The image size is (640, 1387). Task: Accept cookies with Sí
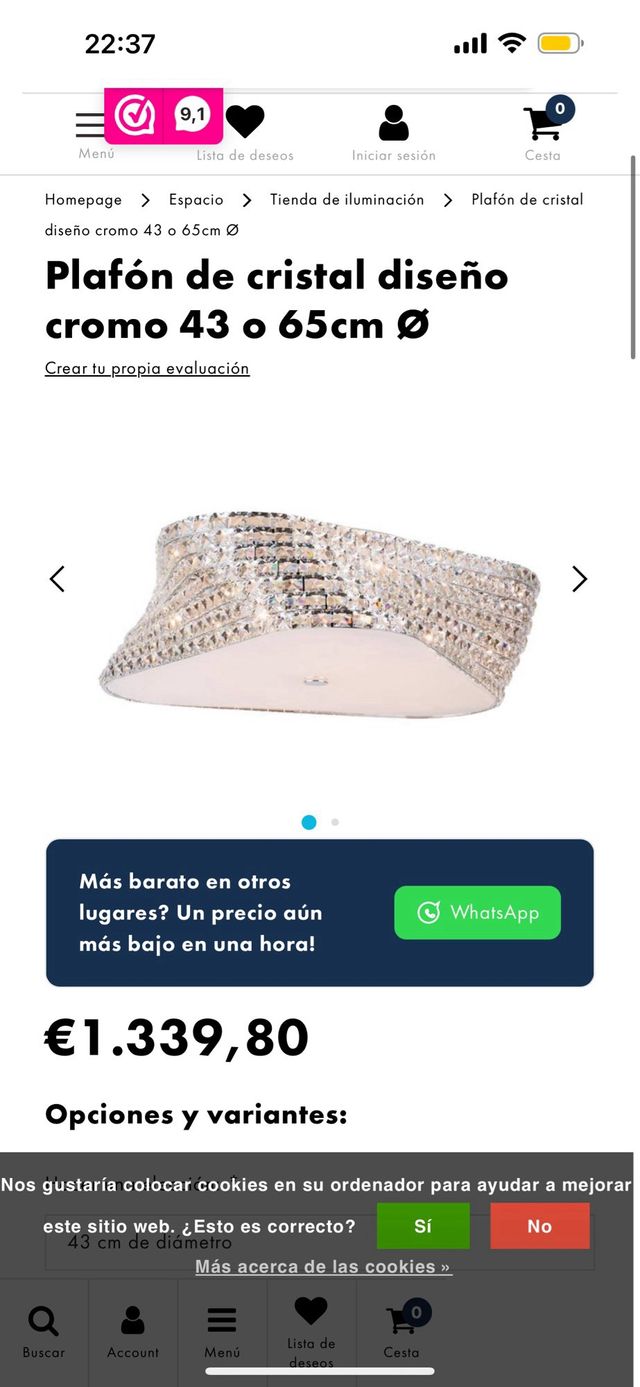423,1226
